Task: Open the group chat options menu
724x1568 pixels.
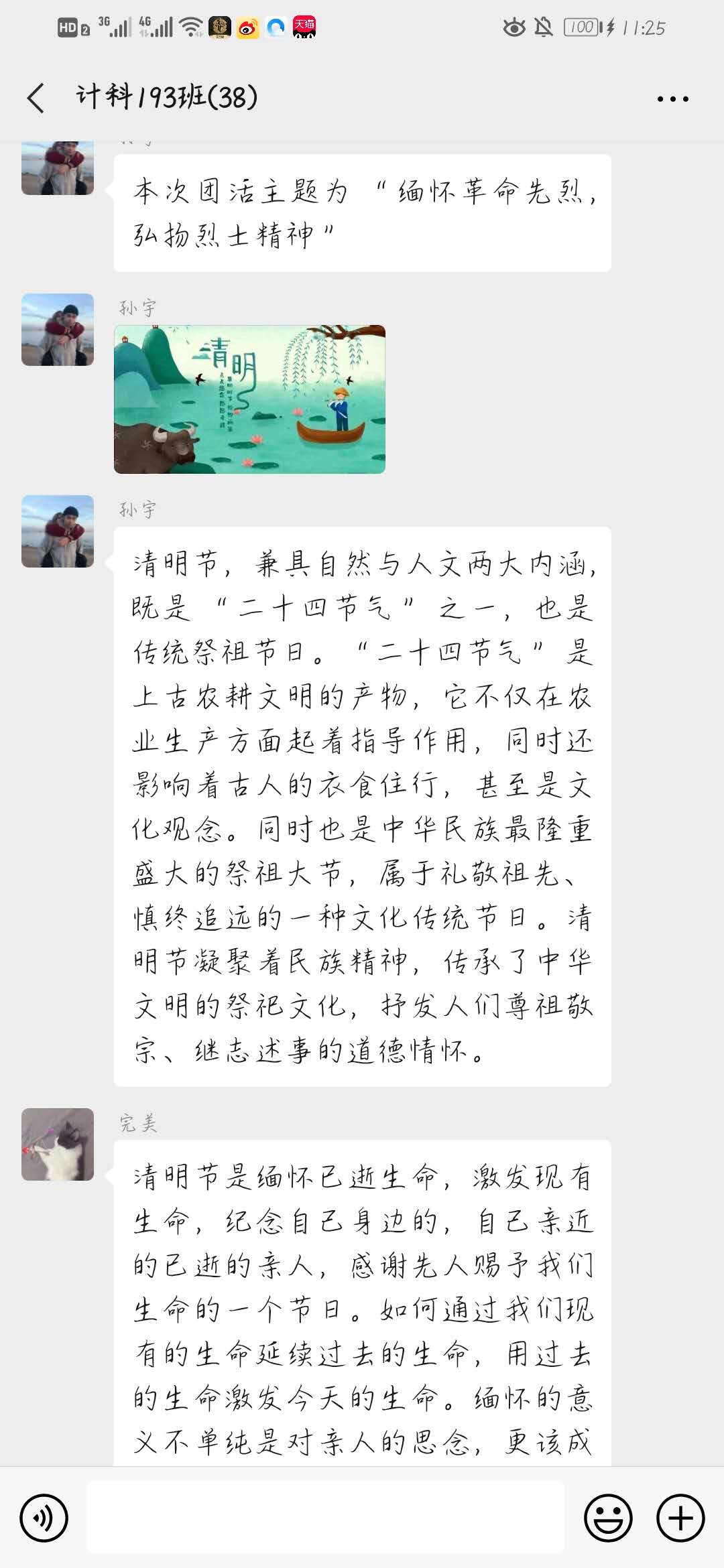Action: point(672,99)
